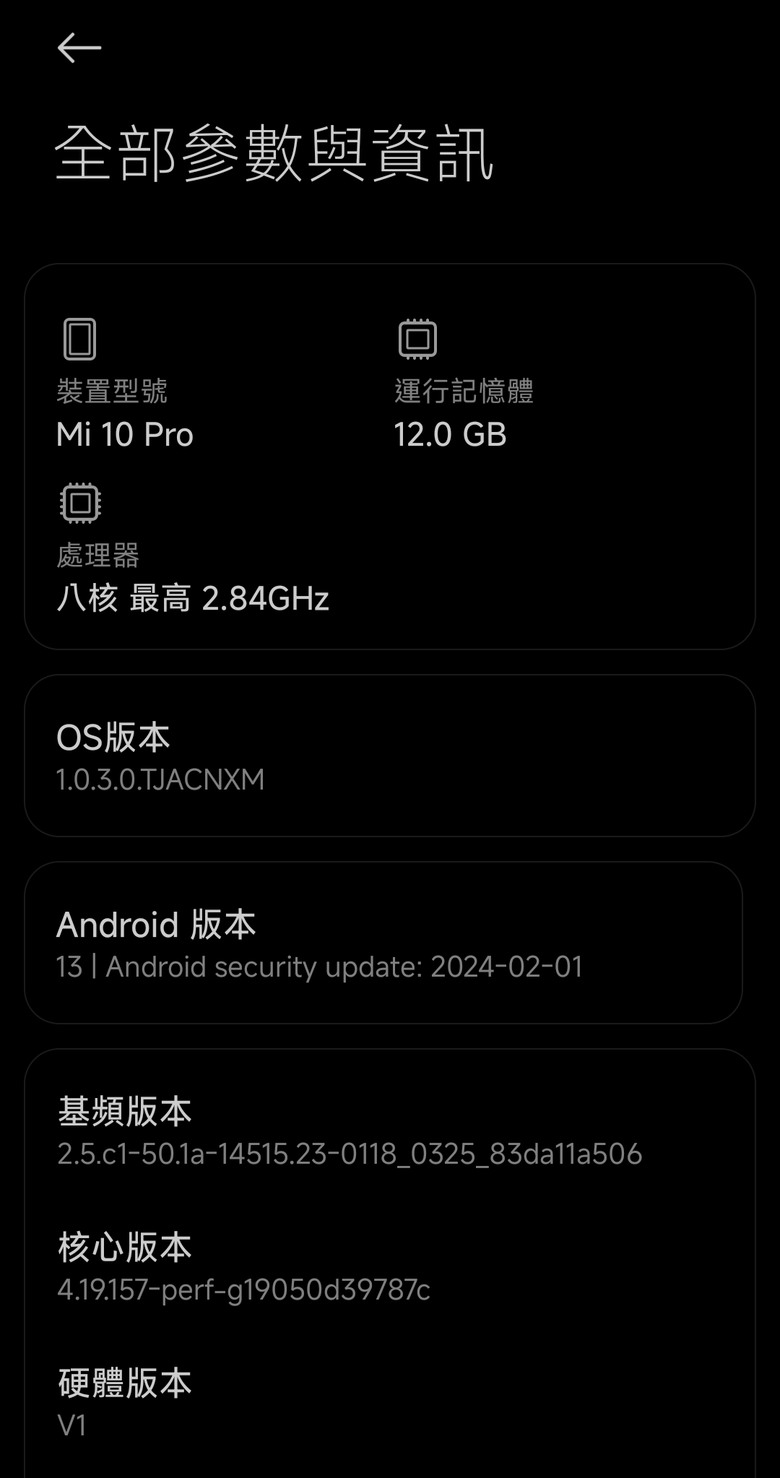Viewport: 780px width, 1478px height.
Task: Tap the 基頻版本 row
Action: pyautogui.click(x=389, y=1130)
